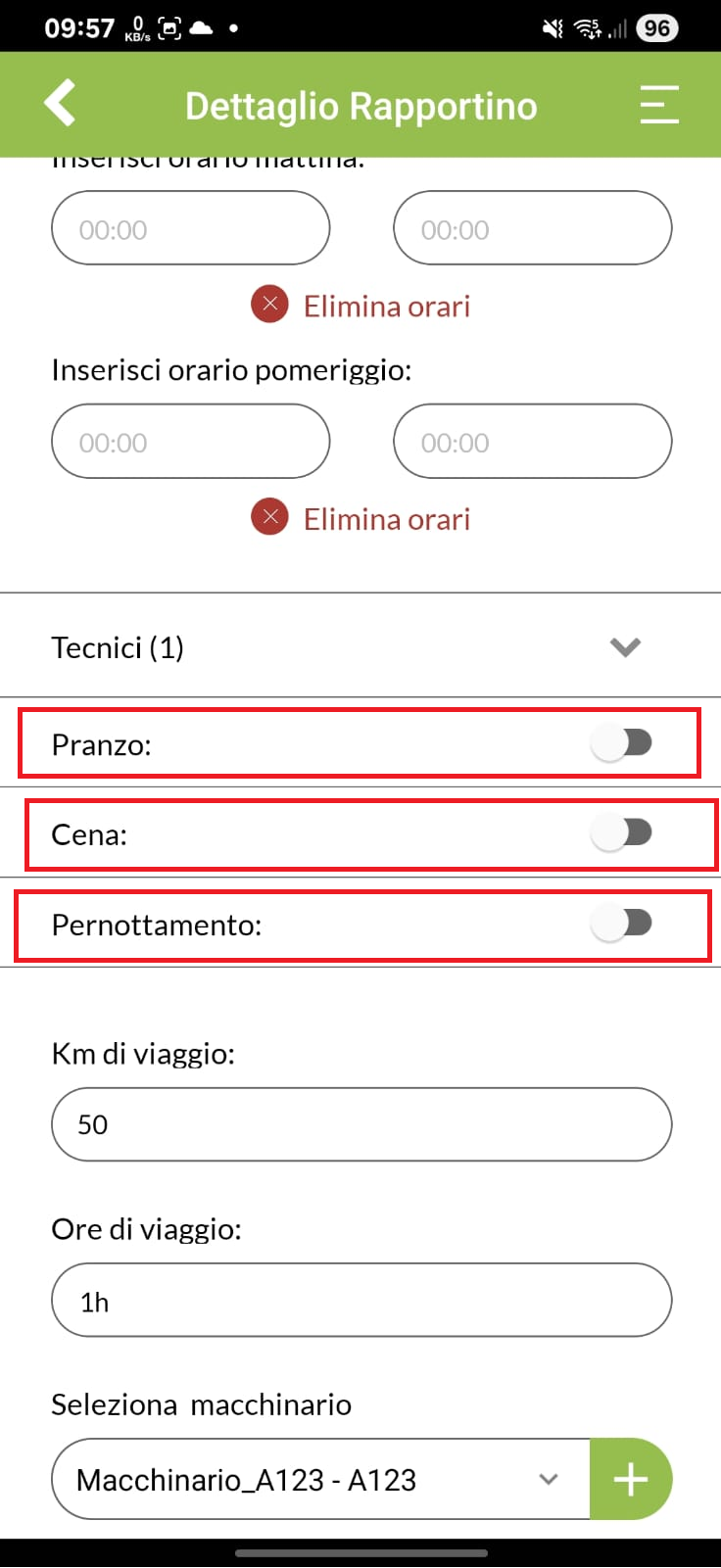This screenshot has width=721, height=1568.
Task: Toggle the Pernottamento switch
Action: point(622,924)
